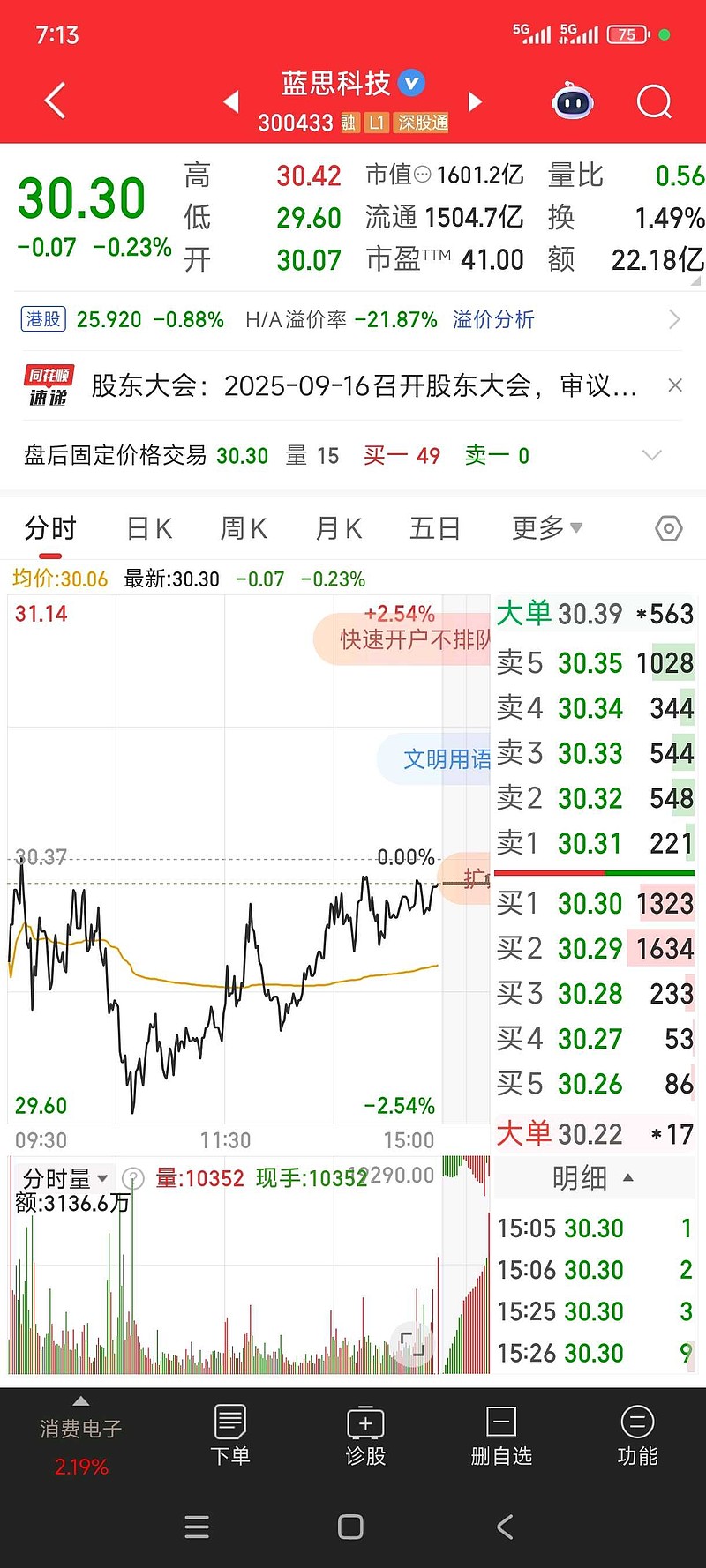This screenshot has height=1568, width=706.
Task: Switch to next stock with right triangle
Action: (x=475, y=101)
